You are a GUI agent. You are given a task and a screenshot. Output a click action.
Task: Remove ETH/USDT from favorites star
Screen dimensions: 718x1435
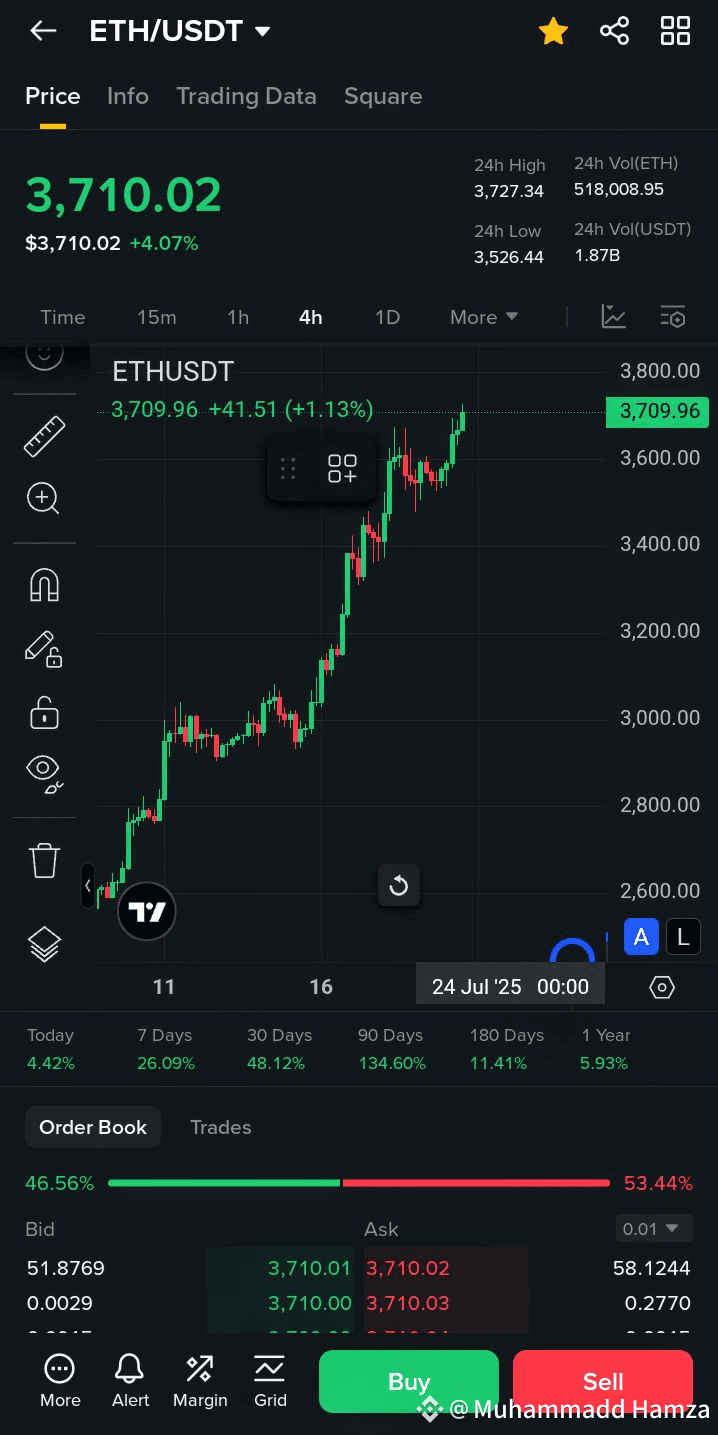553,32
